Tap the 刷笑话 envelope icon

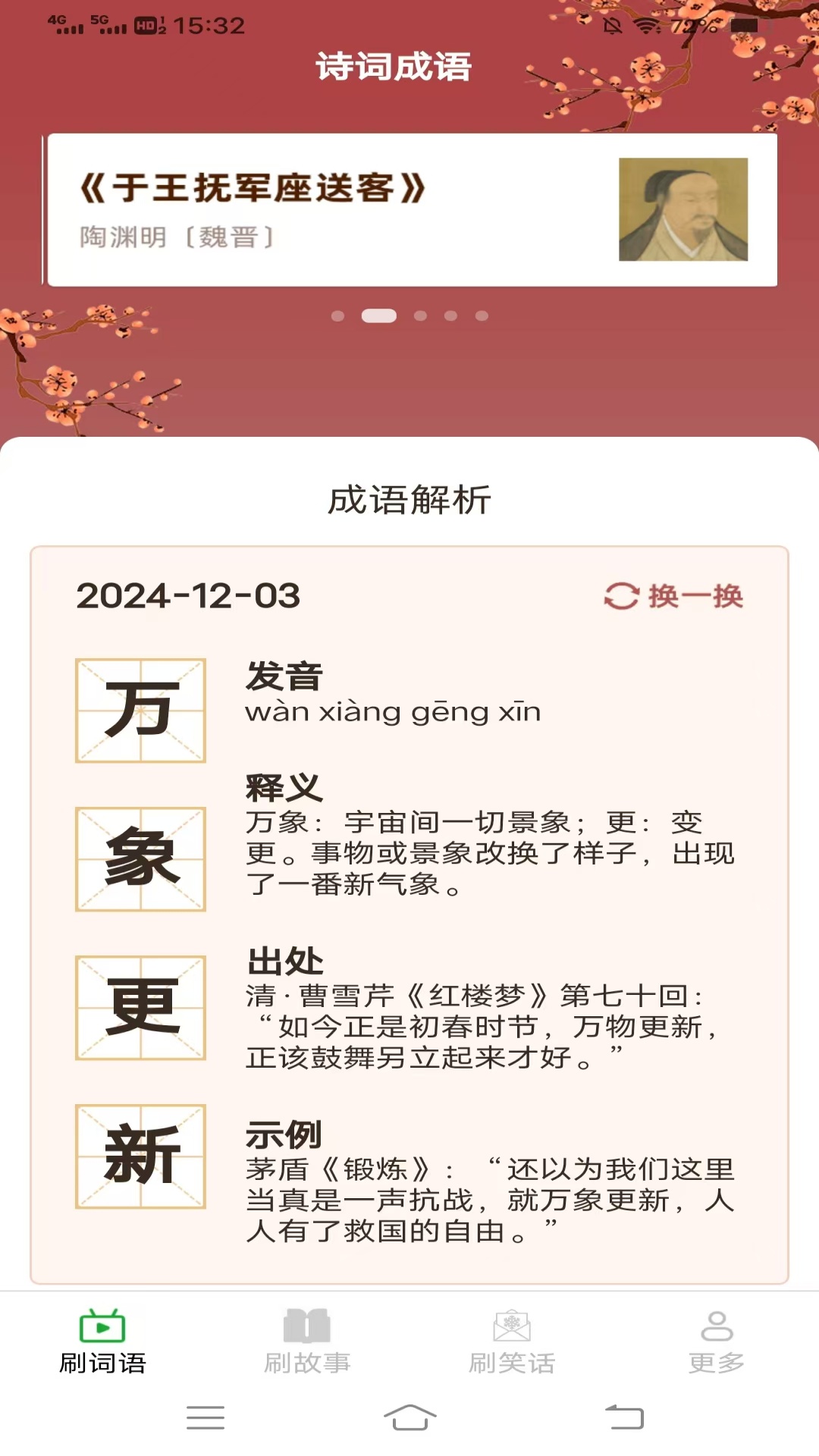pos(512,1327)
